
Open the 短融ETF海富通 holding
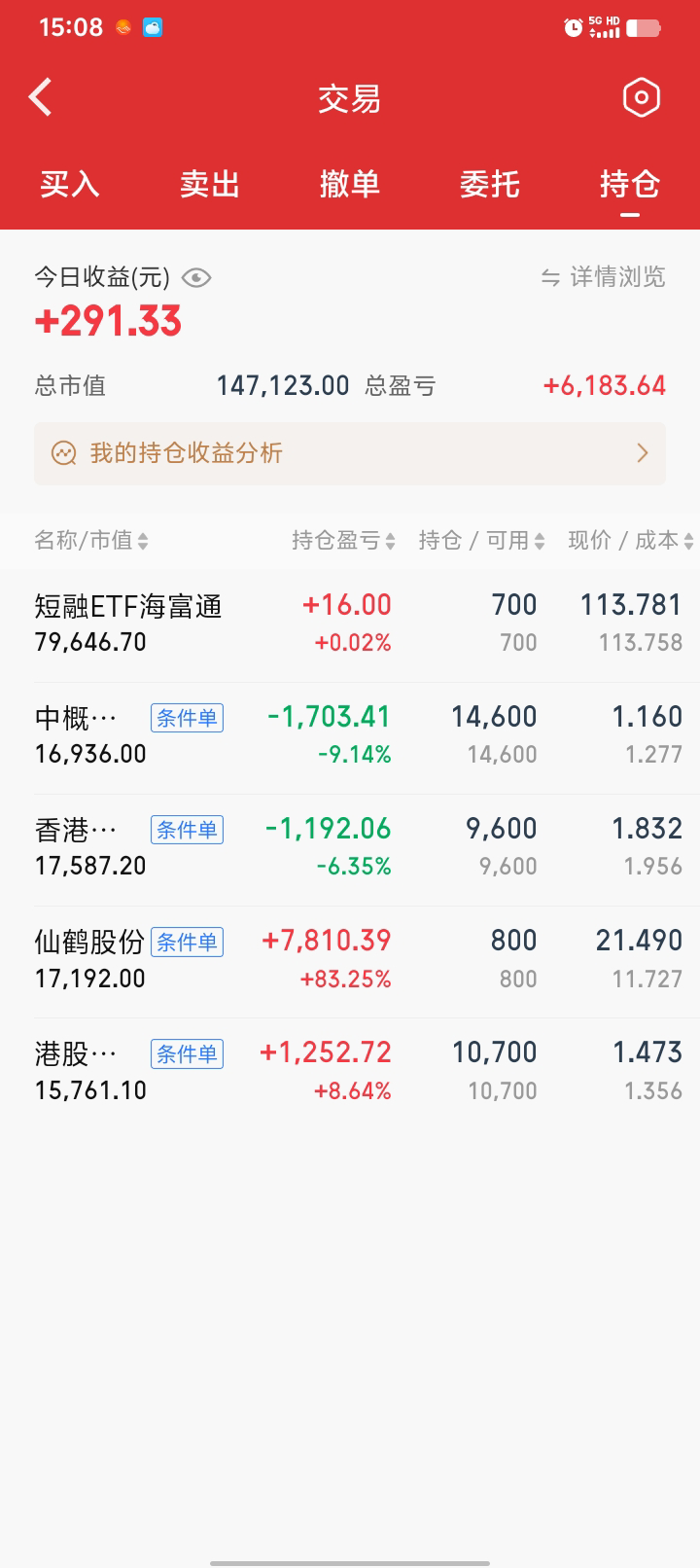pos(350,624)
